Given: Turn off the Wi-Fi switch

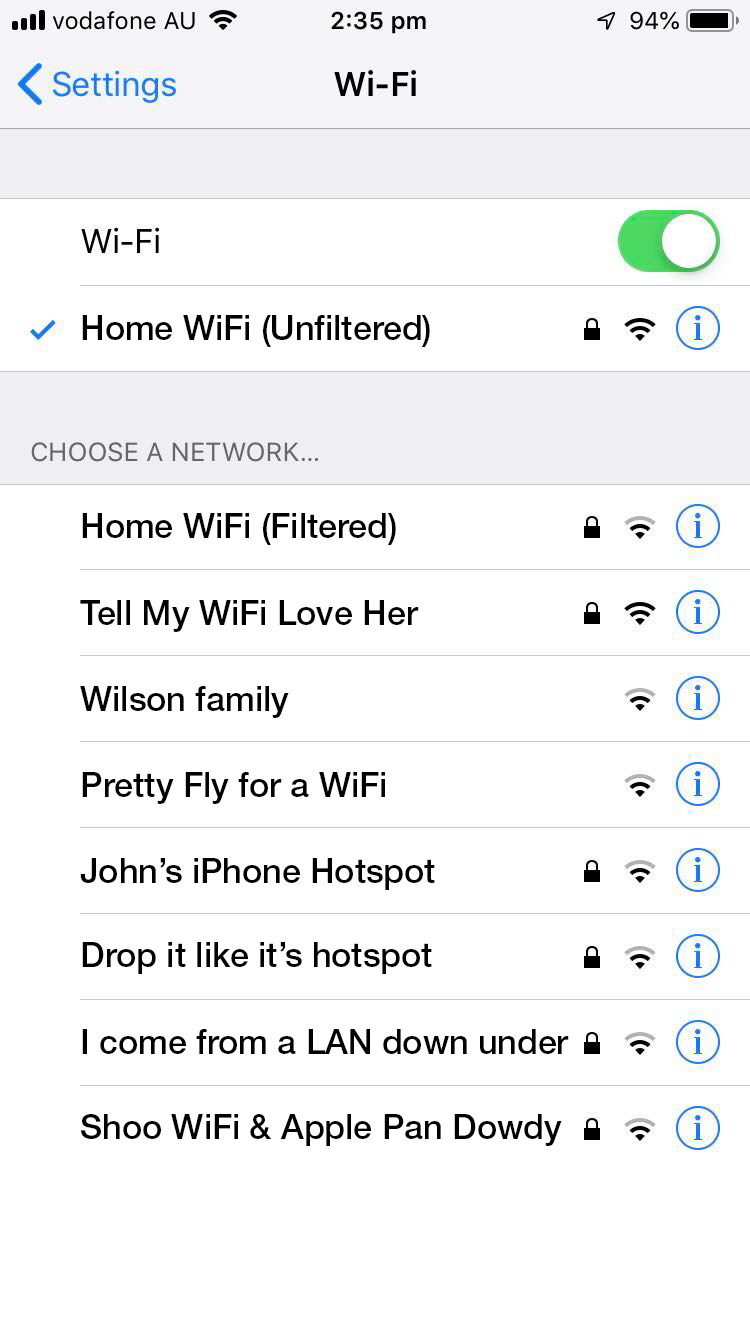Looking at the screenshot, I should (668, 241).
